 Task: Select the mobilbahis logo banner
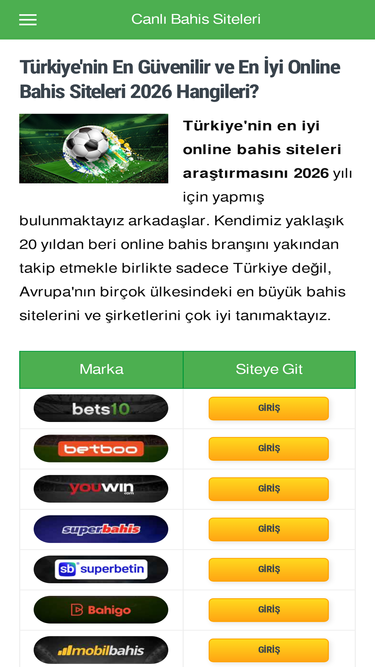101,650
